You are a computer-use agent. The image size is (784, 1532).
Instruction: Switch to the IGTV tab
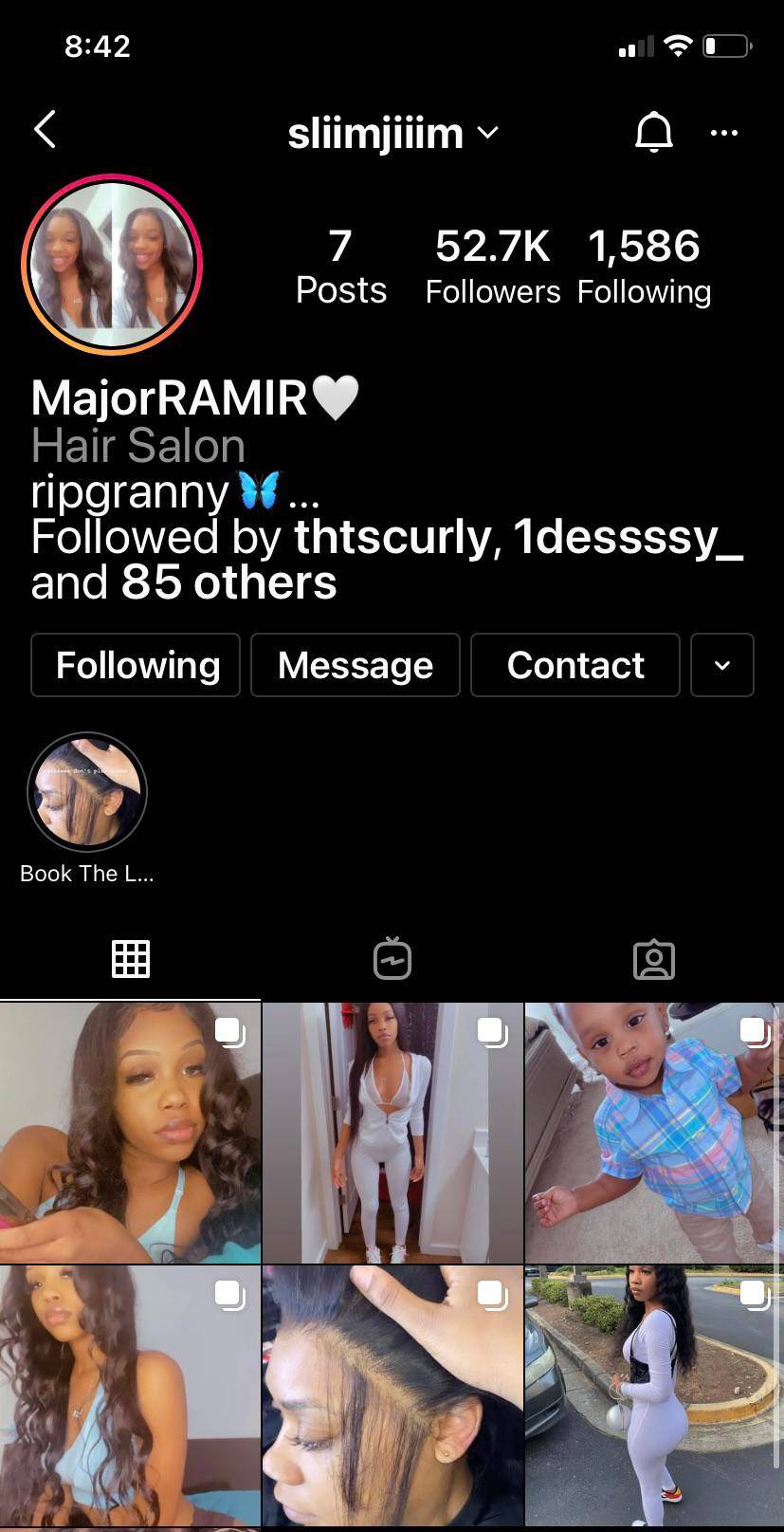click(x=392, y=959)
